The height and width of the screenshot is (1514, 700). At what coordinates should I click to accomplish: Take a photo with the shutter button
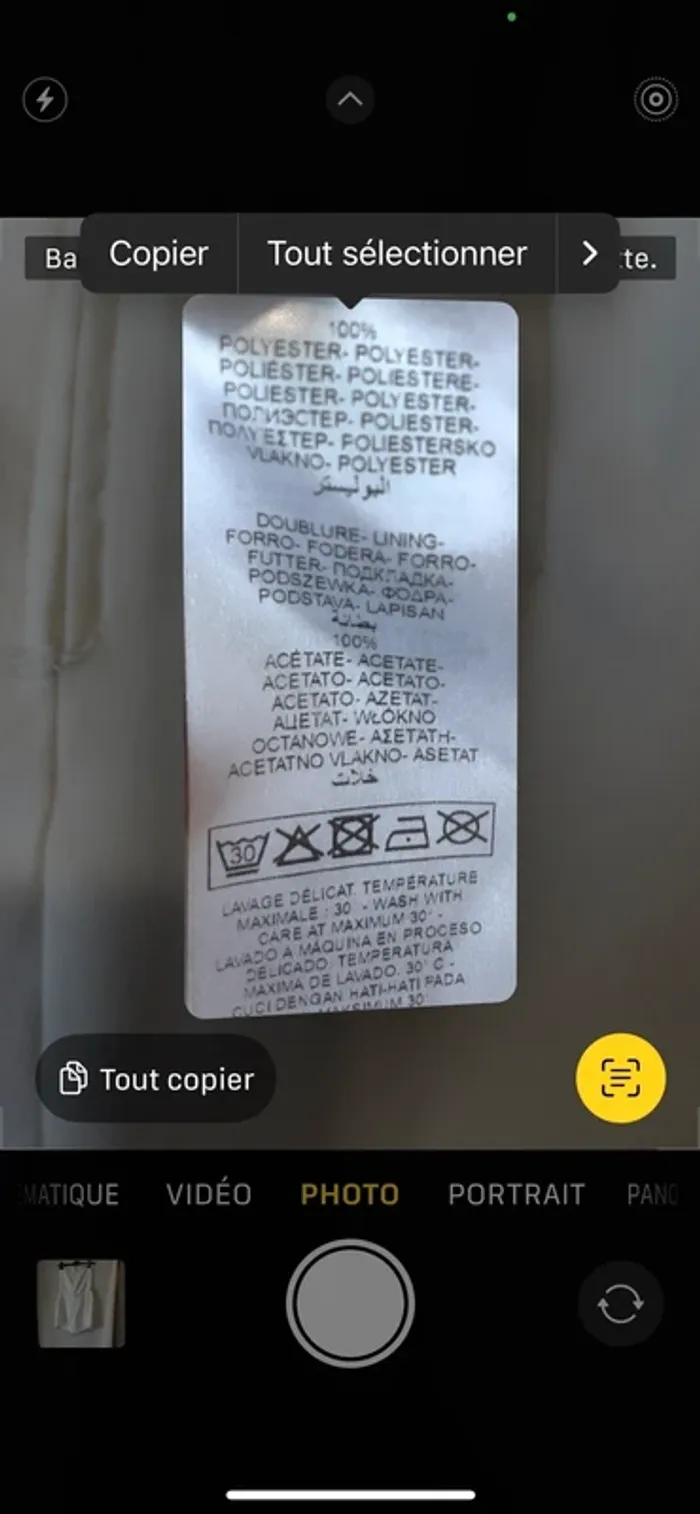pyautogui.click(x=350, y=1303)
